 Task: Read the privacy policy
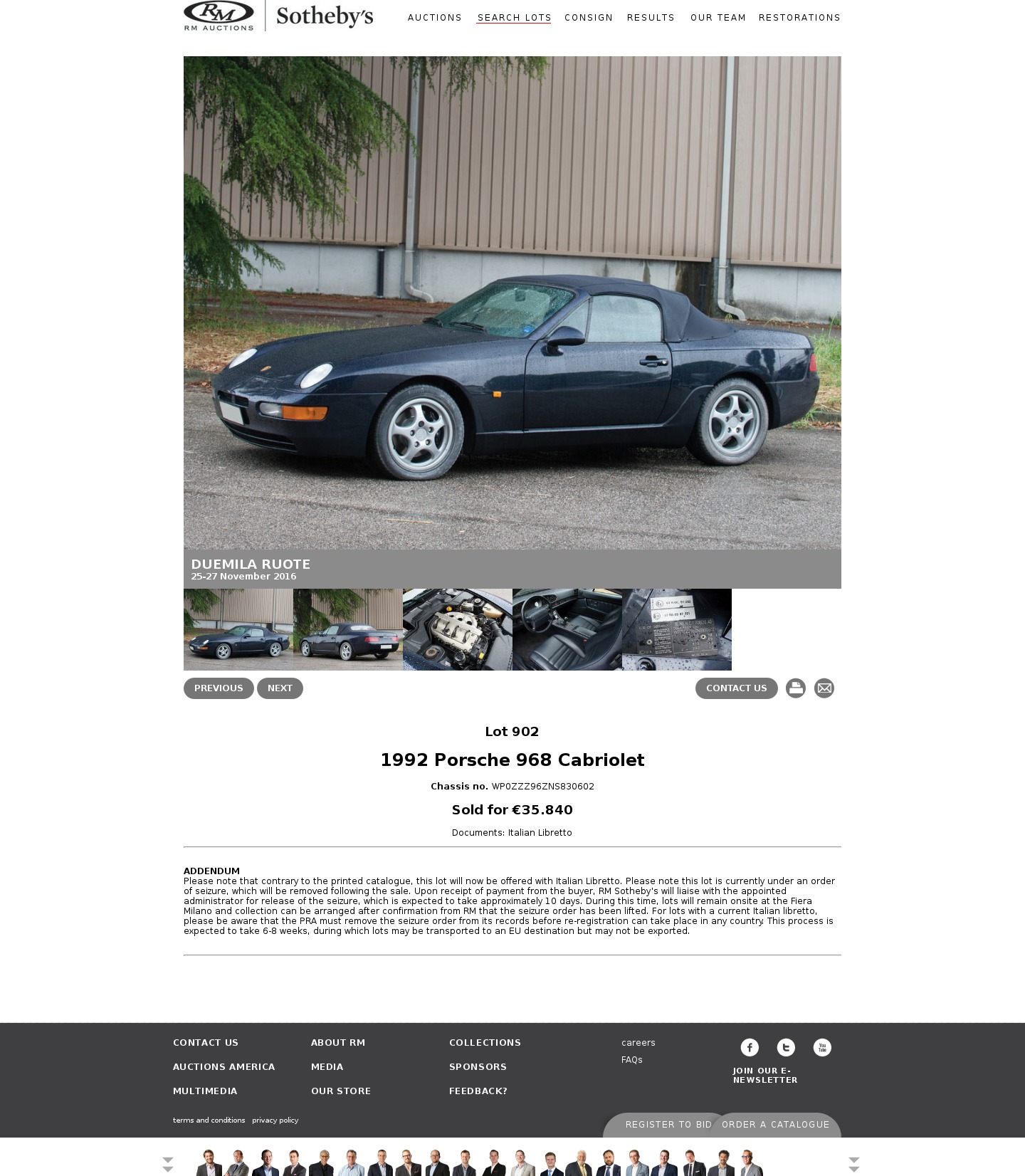pyautogui.click(x=275, y=1120)
